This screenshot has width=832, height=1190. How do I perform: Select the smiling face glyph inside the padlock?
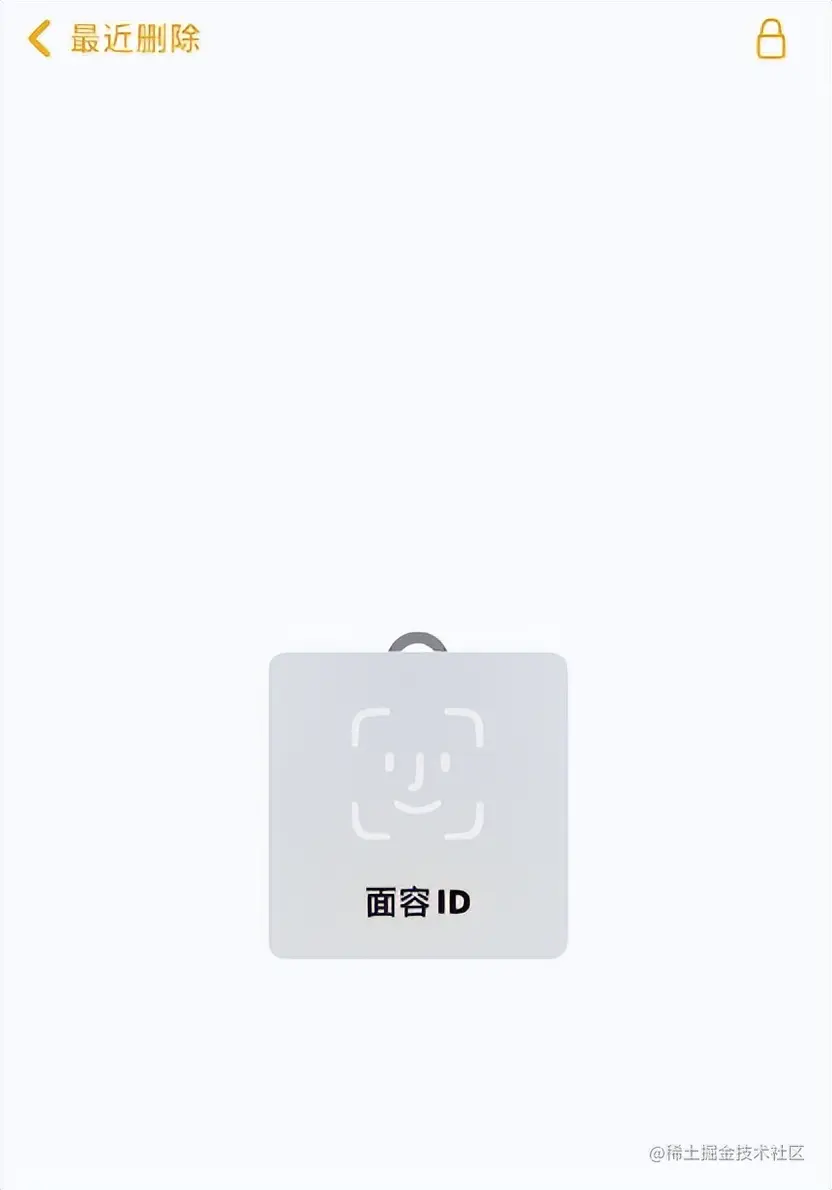click(x=416, y=780)
